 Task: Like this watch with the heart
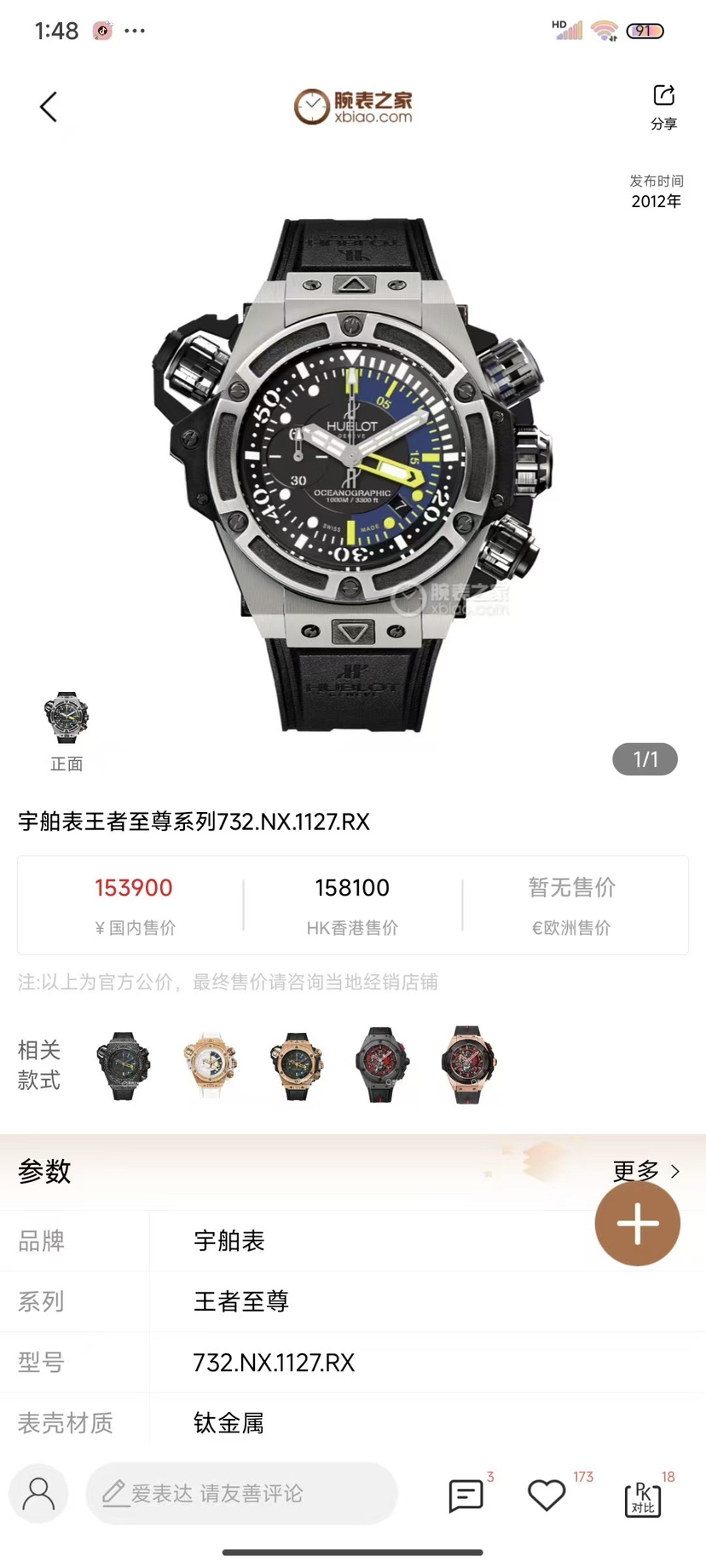click(x=547, y=1495)
